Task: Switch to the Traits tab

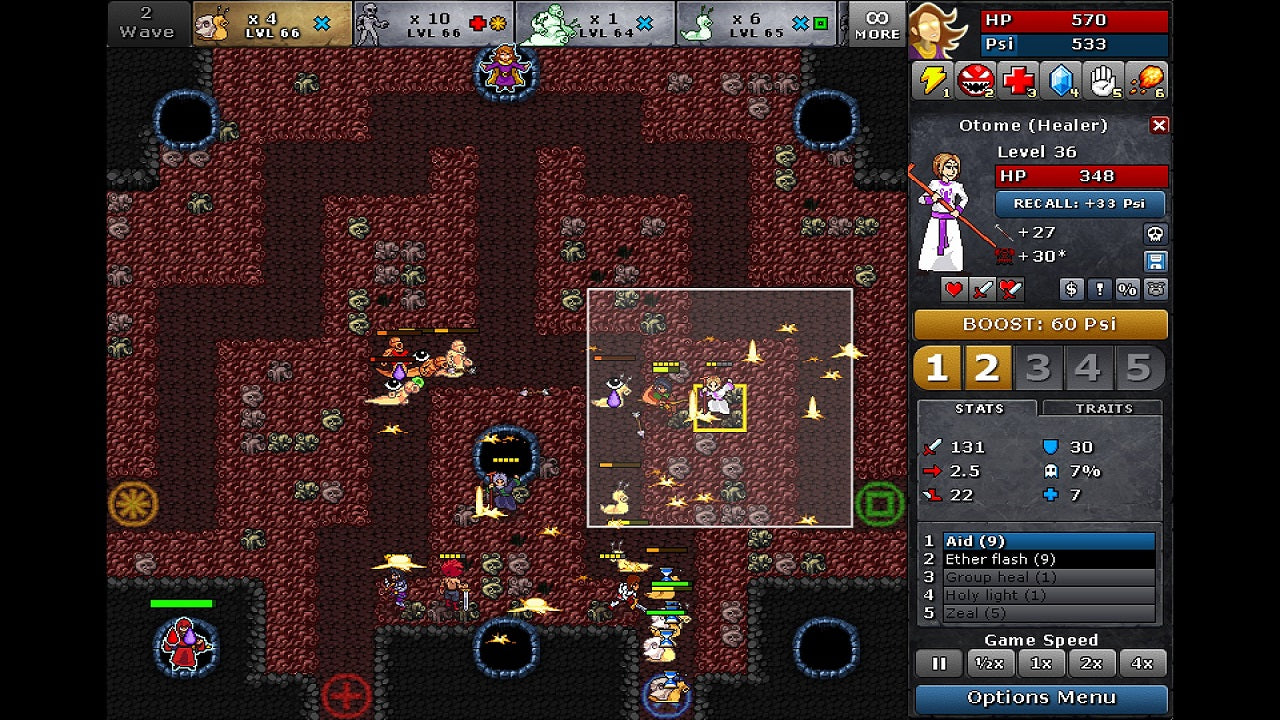Action: [x=1103, y=408]
